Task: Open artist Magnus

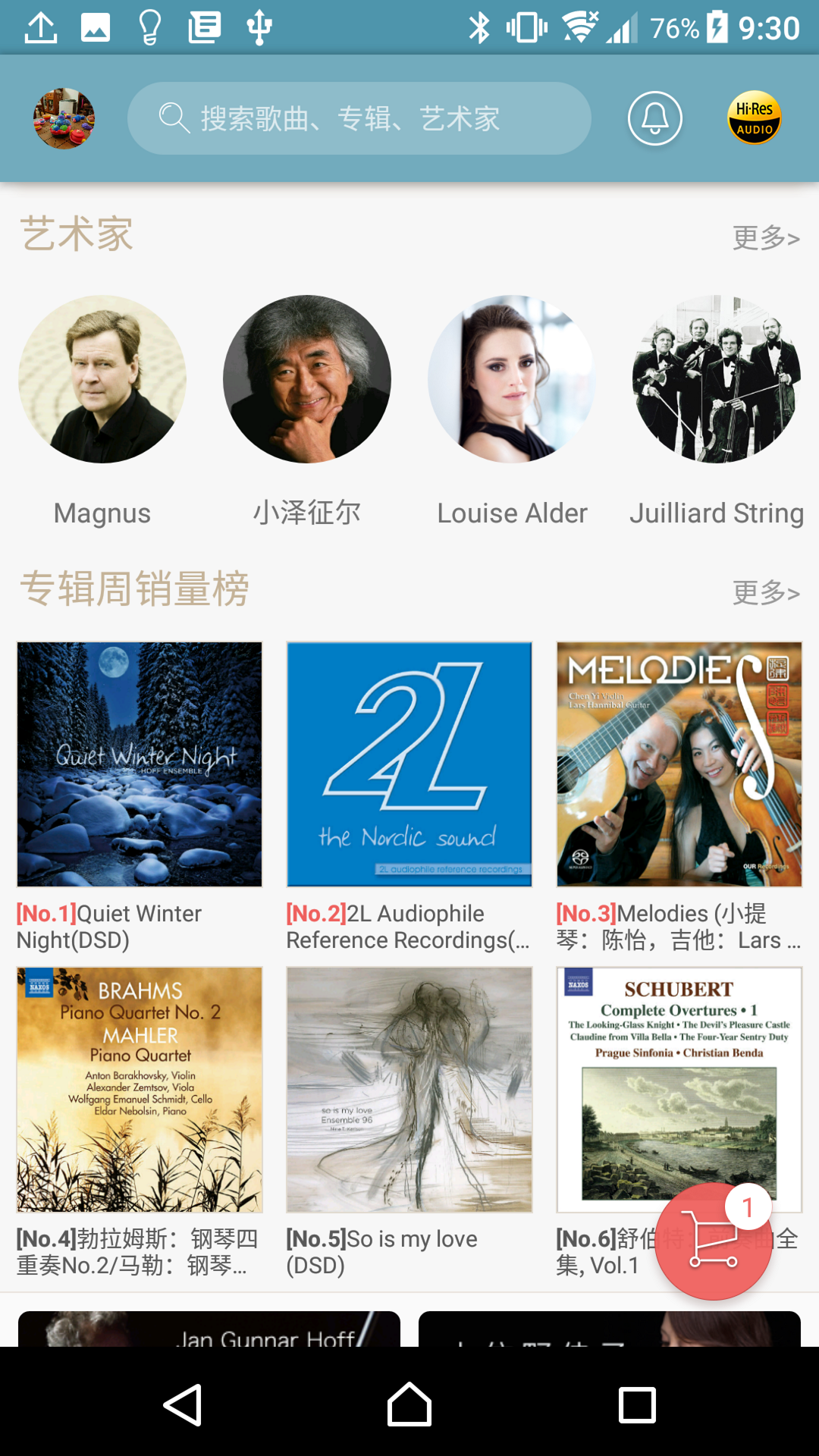Action: (102, 379)
